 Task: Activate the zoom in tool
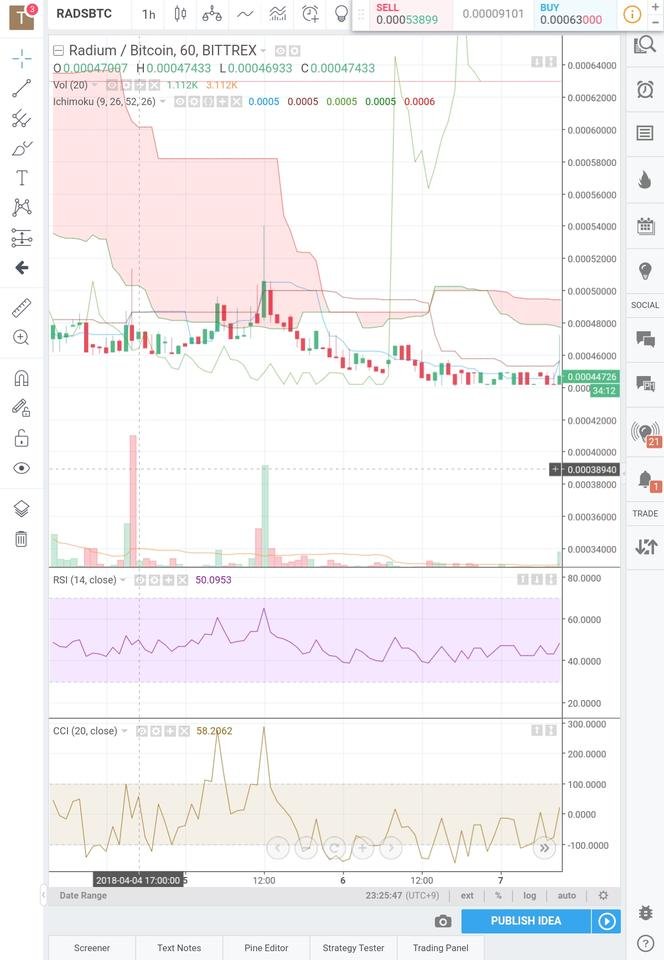tap(21, 338)
